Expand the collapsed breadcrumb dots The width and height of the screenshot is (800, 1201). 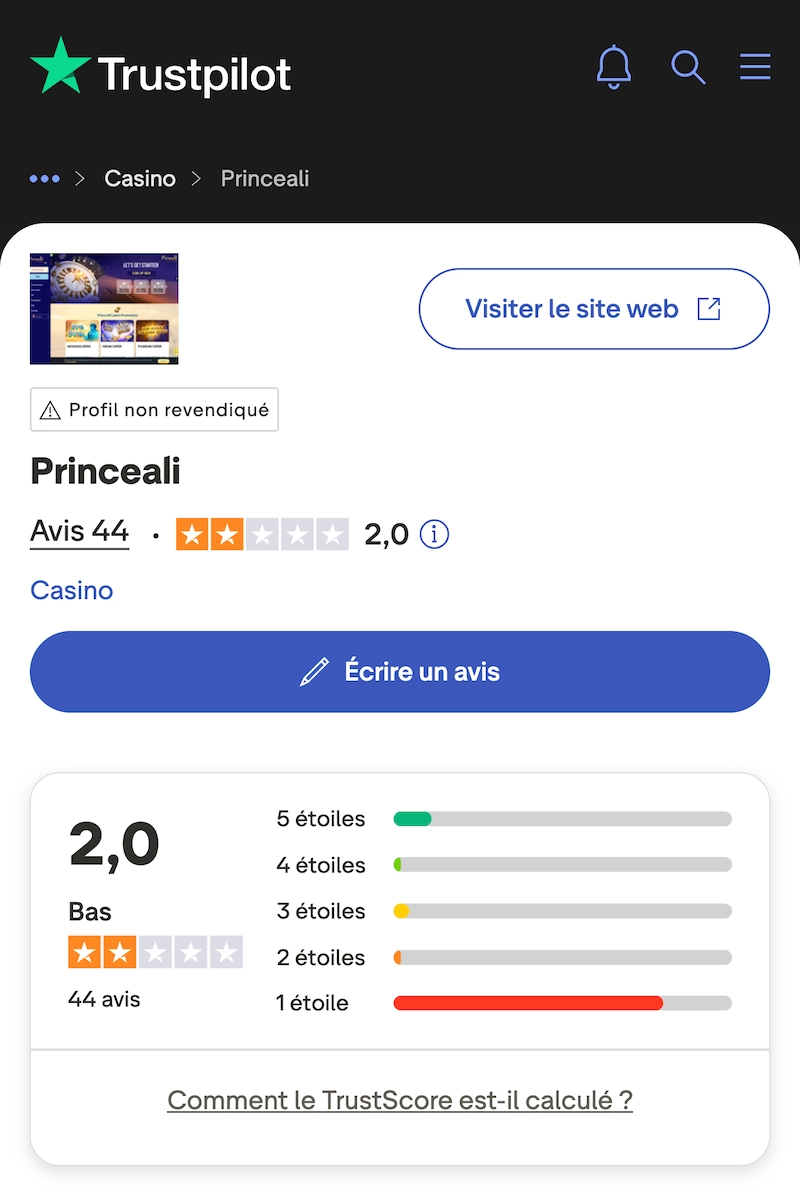(x=45, y=178)
